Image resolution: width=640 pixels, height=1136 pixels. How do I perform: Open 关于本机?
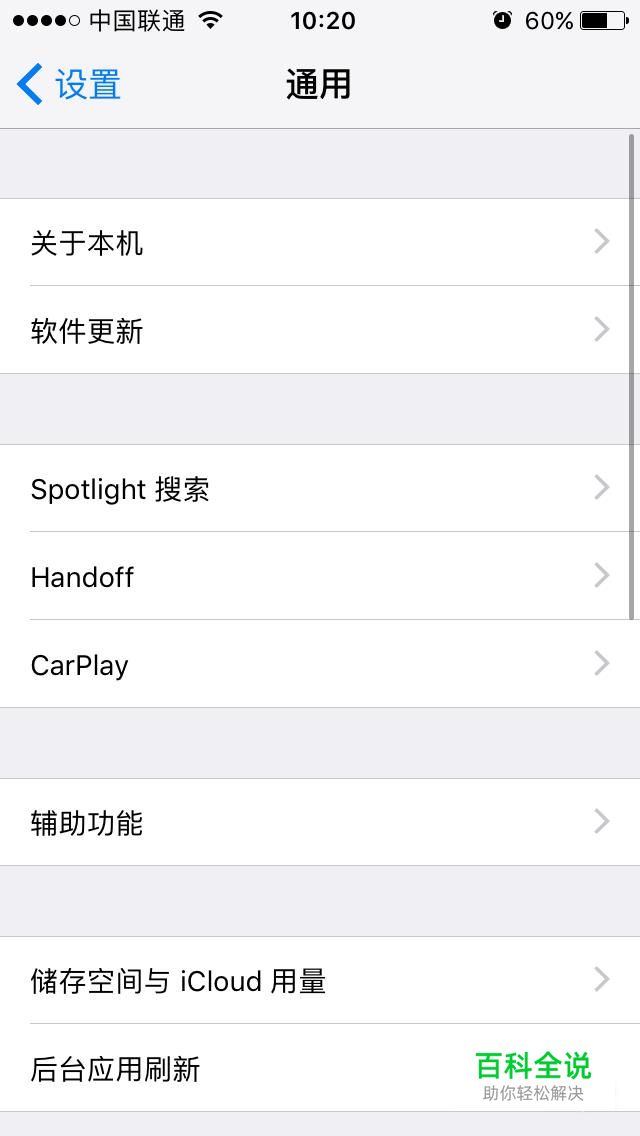click(320, 242)
